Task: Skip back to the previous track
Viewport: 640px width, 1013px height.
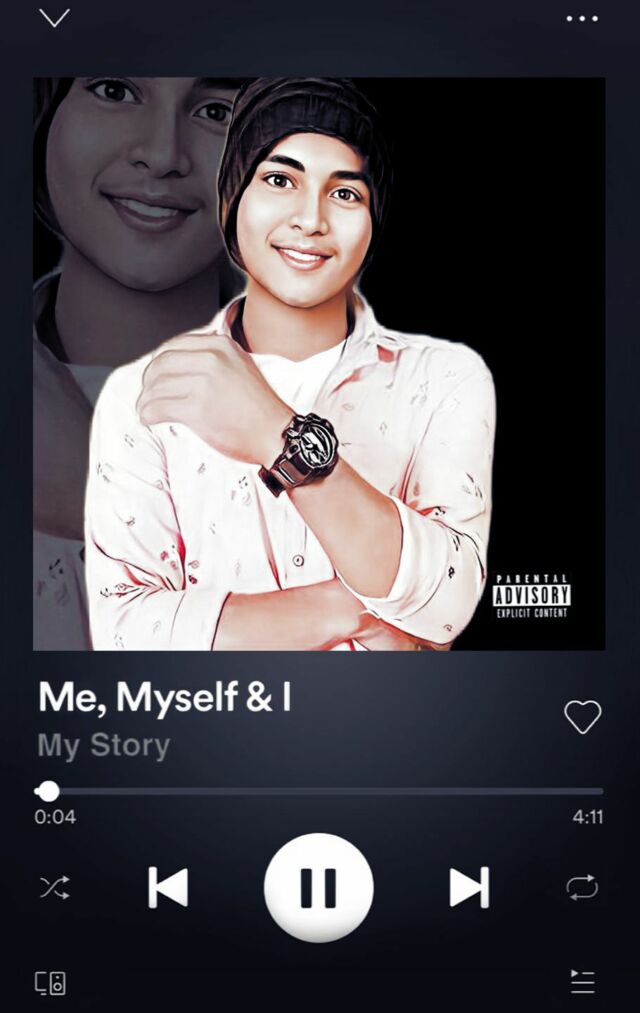Action: [168, 887]
